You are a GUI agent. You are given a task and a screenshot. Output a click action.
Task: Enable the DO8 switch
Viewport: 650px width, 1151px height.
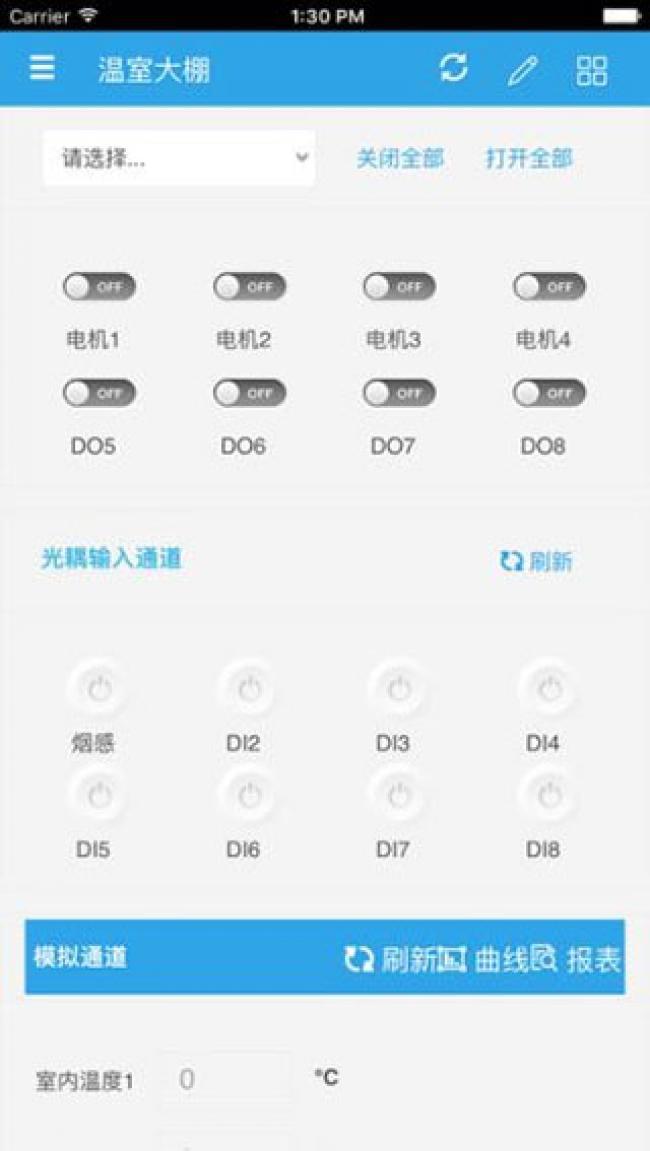click(x=549, y=393)
